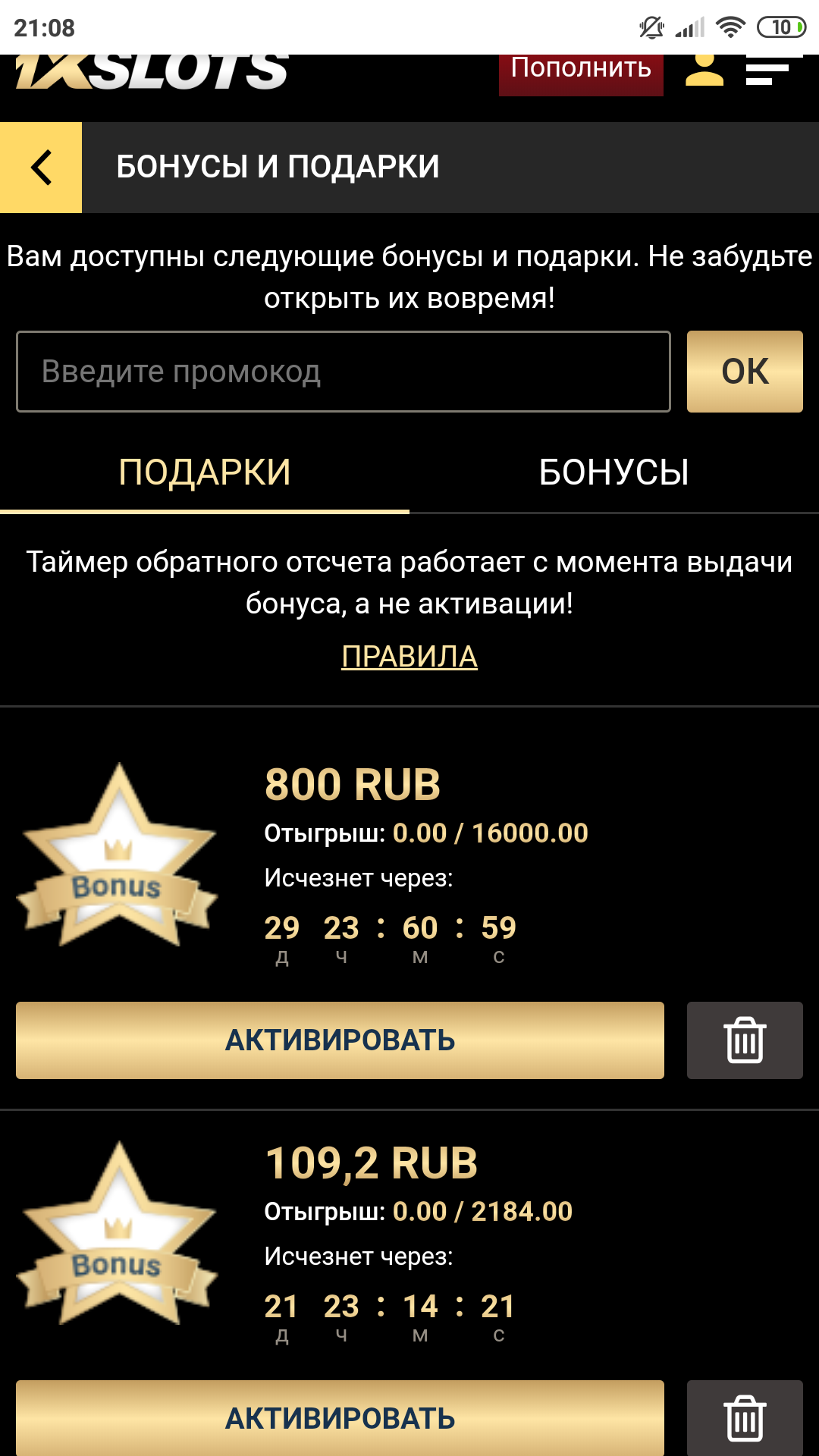Viewport: 819px width, 1456px height.
Task: Activate the 109,2 RUB bonus
Action: (340, 1418)
